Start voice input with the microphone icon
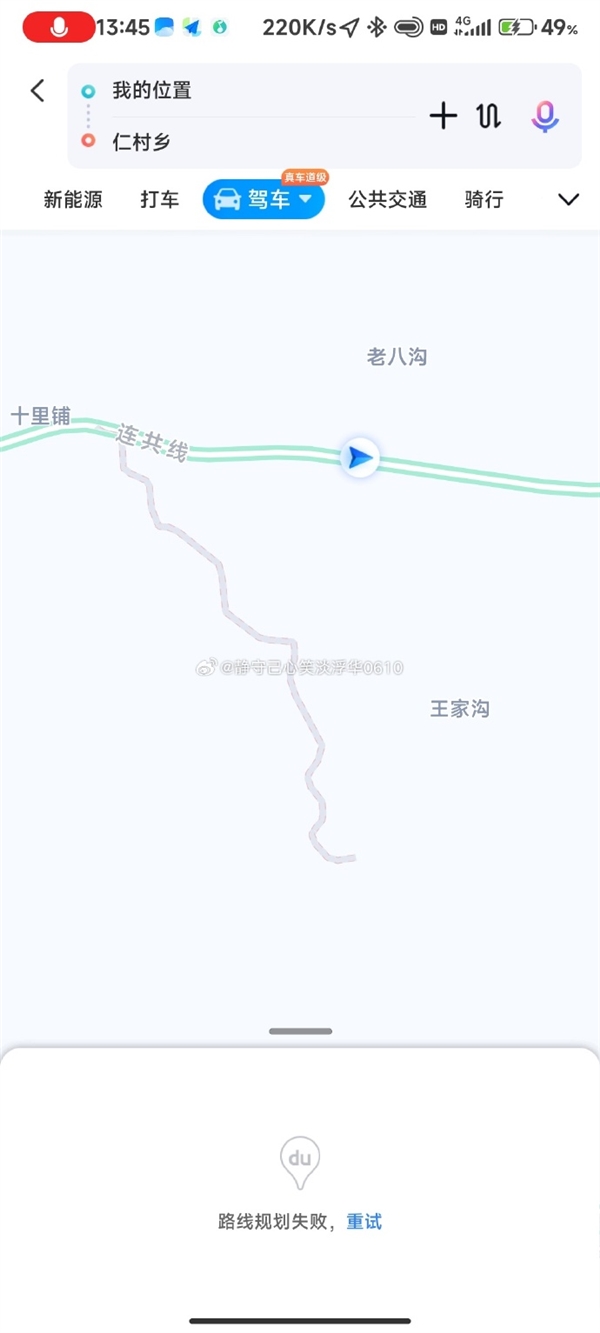 pyautogui.click(x=544, y=116)
